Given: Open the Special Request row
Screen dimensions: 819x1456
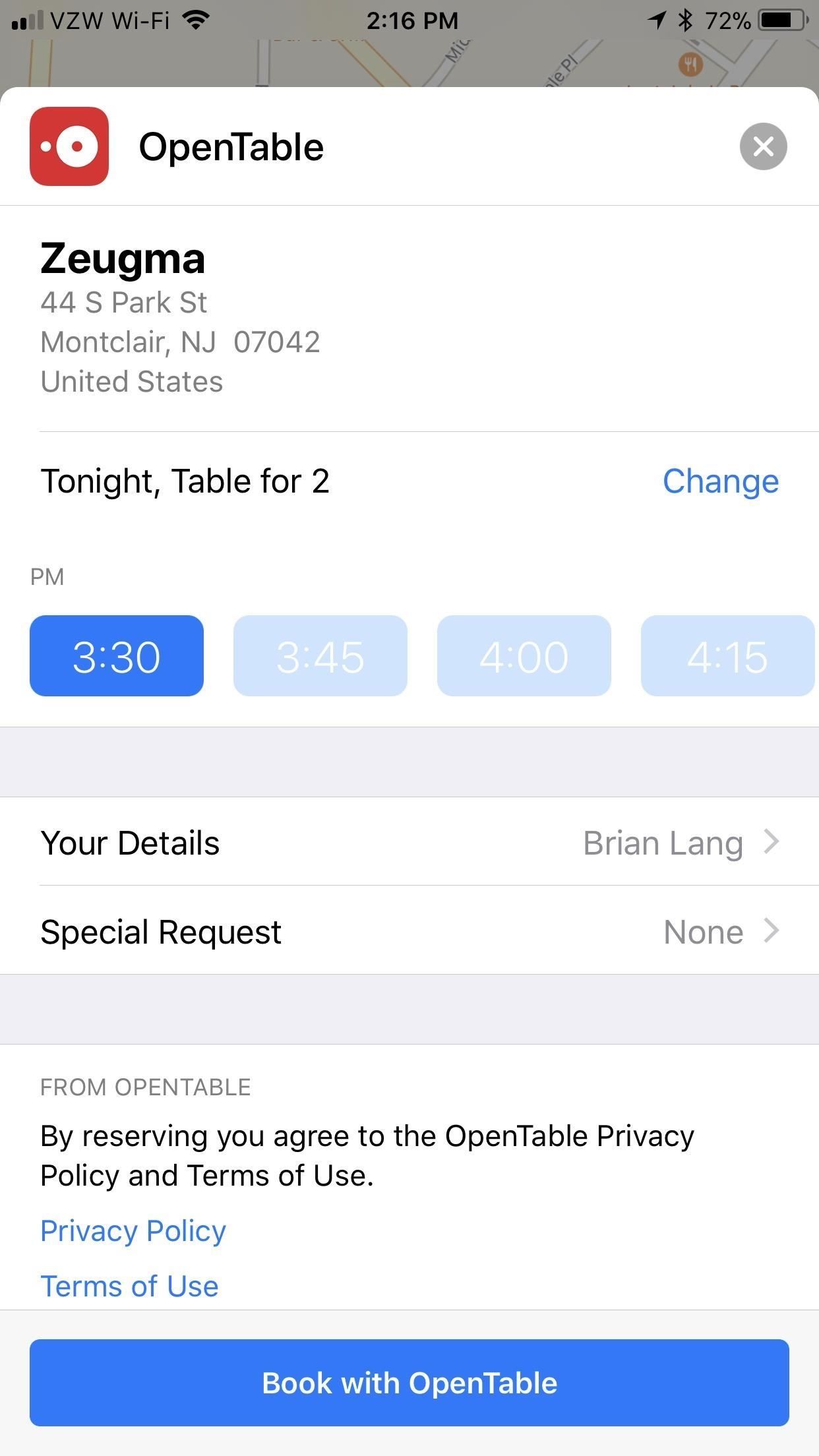Looking at the screenshot, I should (409, 931).
